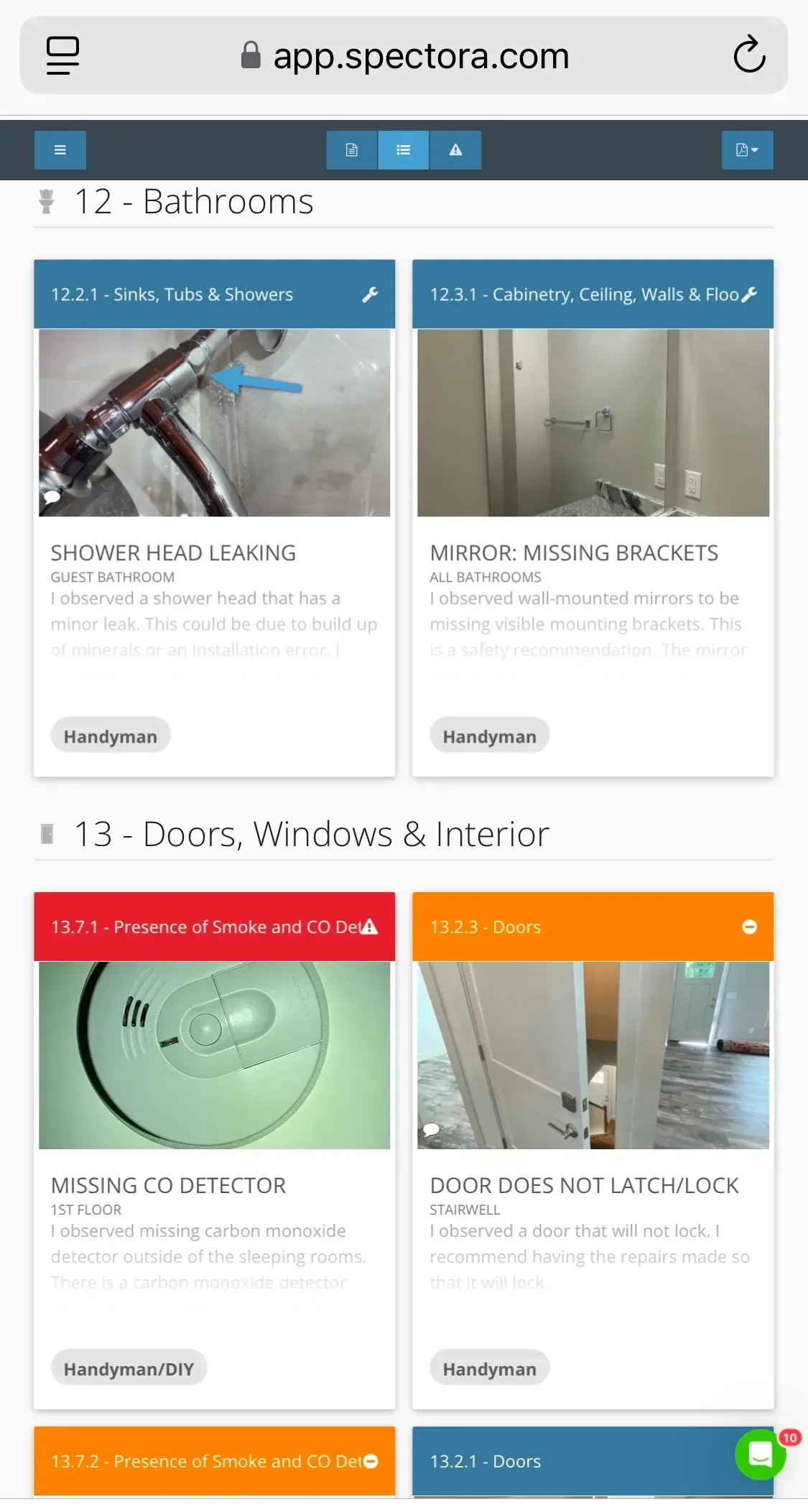Tap Handyman chip under Mirror: Missing Brackets

[x=489, y=736]
